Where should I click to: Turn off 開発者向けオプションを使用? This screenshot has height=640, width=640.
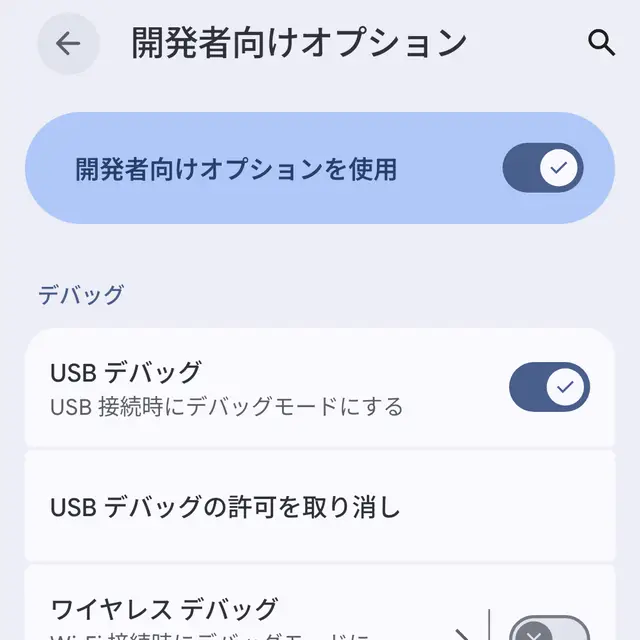click(542, 168)
